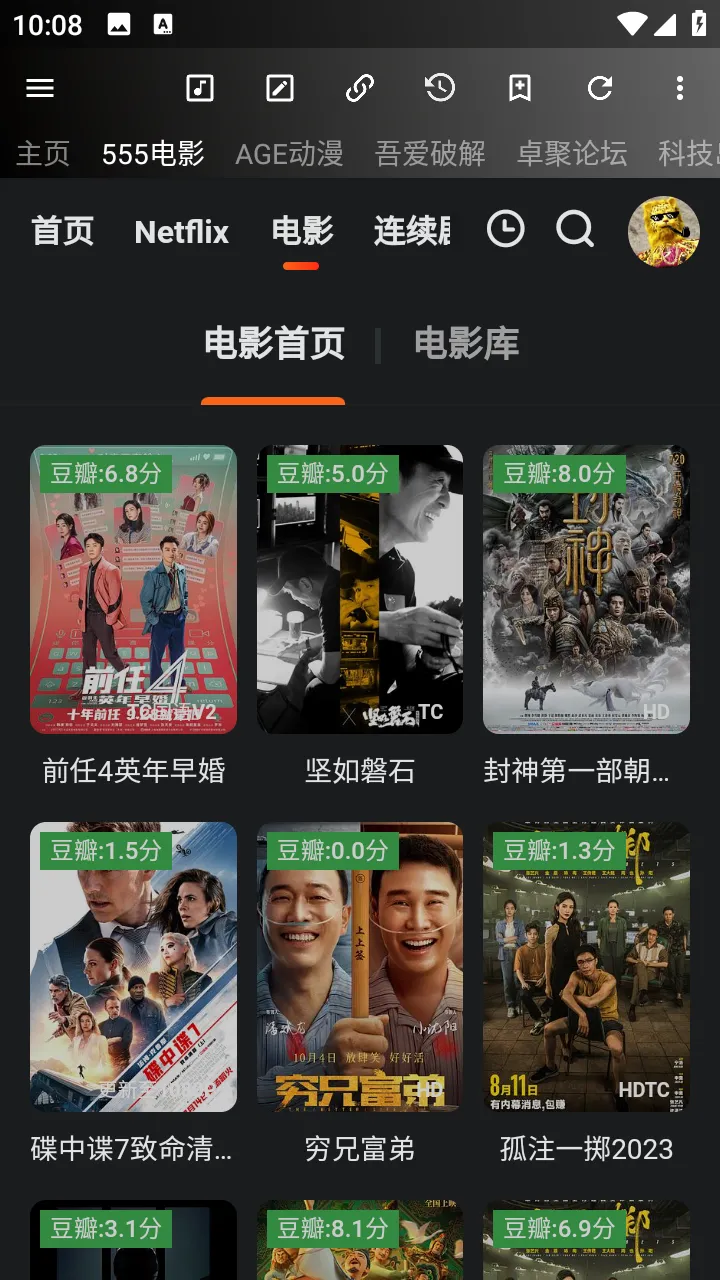Open the user profile avatar
This screenshot has height=1280, width=720.
coord(663,231)
